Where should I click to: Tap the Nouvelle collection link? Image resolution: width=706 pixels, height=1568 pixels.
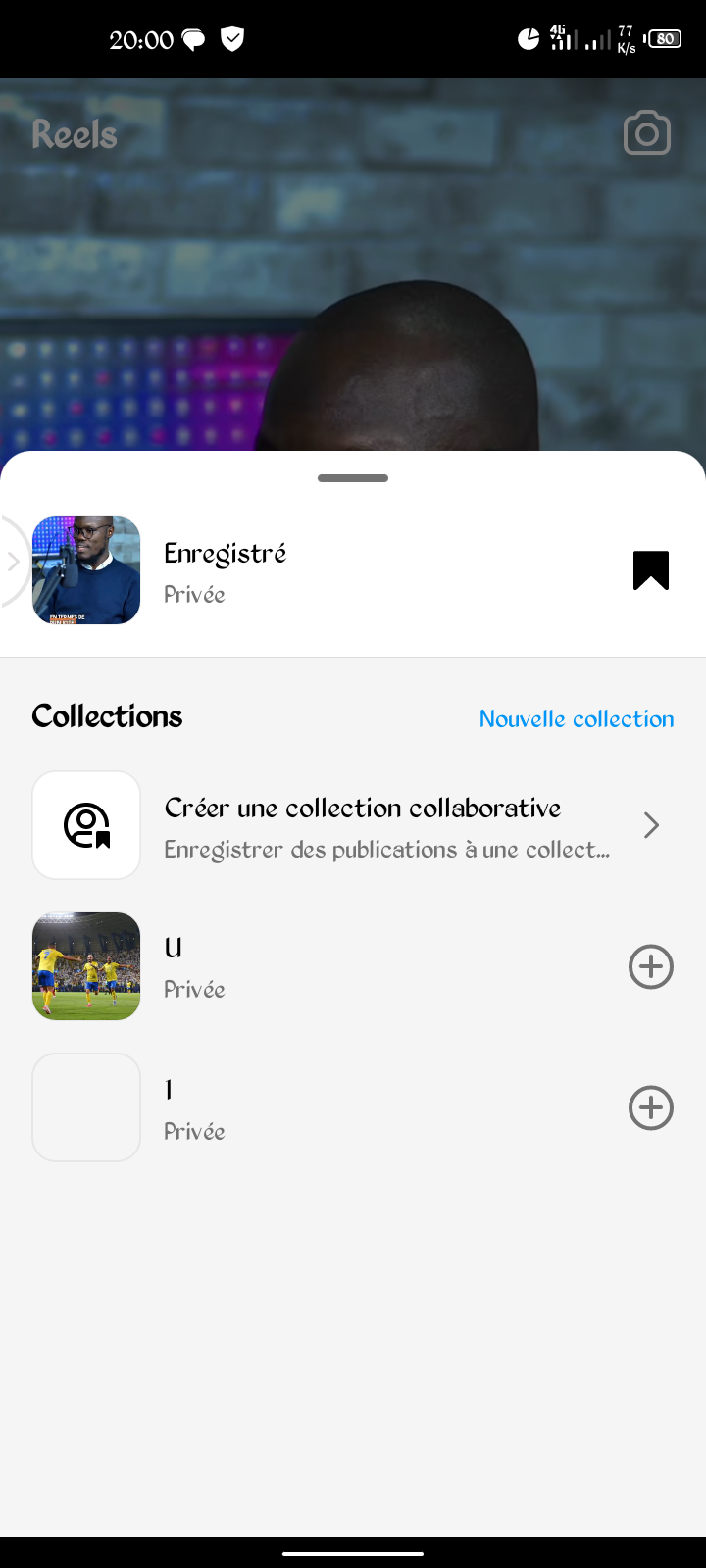(x=577, y=718)
